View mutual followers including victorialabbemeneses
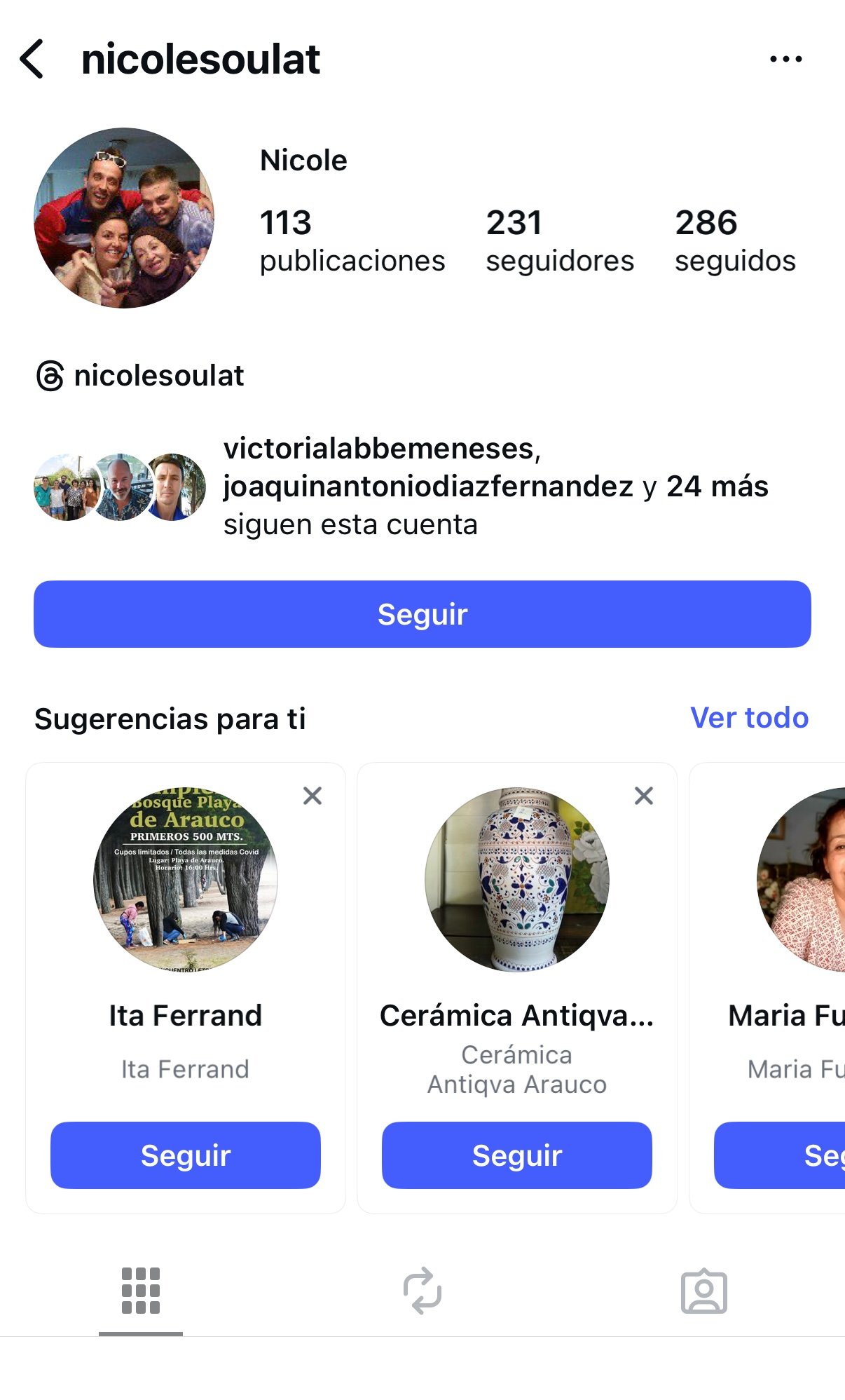The height and width of the screenshot is (1400, 845). click(420, 487)
